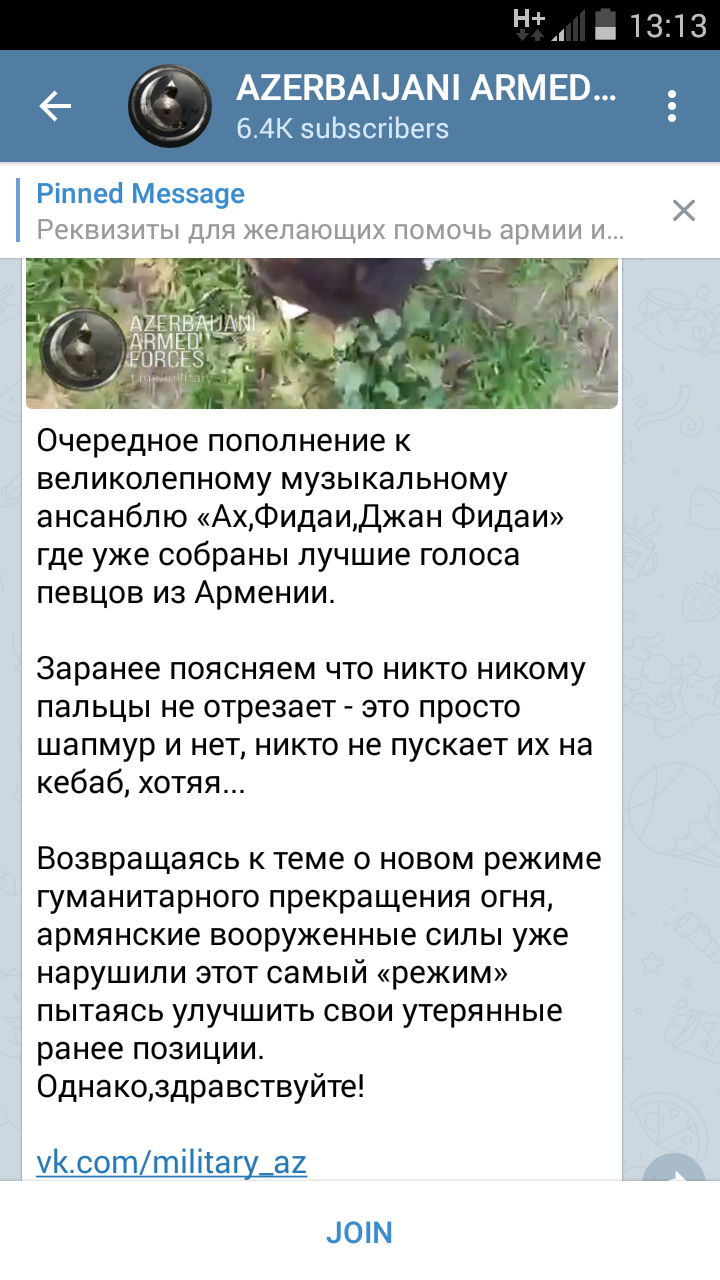Image resolution: width=720 pixels, height=1280 pixels.
Task: Open the video thumbnail in the post
Action: click(320, 332)
